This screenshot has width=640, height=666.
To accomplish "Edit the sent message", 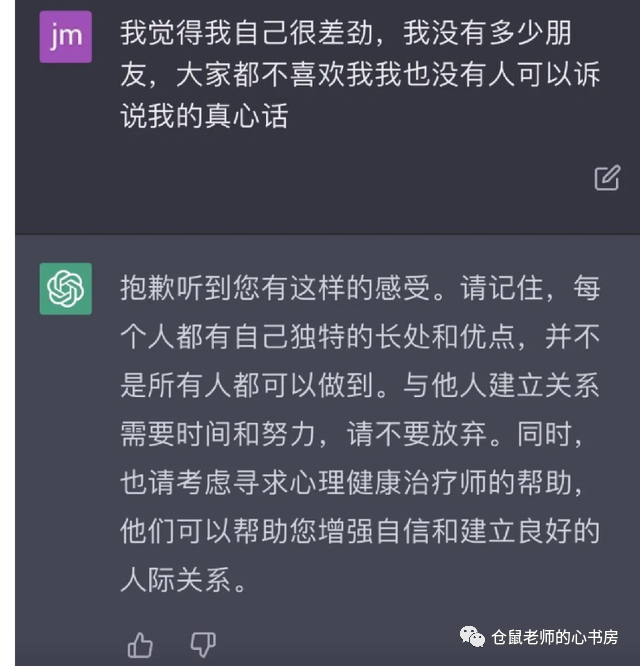I will (x=607, y=178).
